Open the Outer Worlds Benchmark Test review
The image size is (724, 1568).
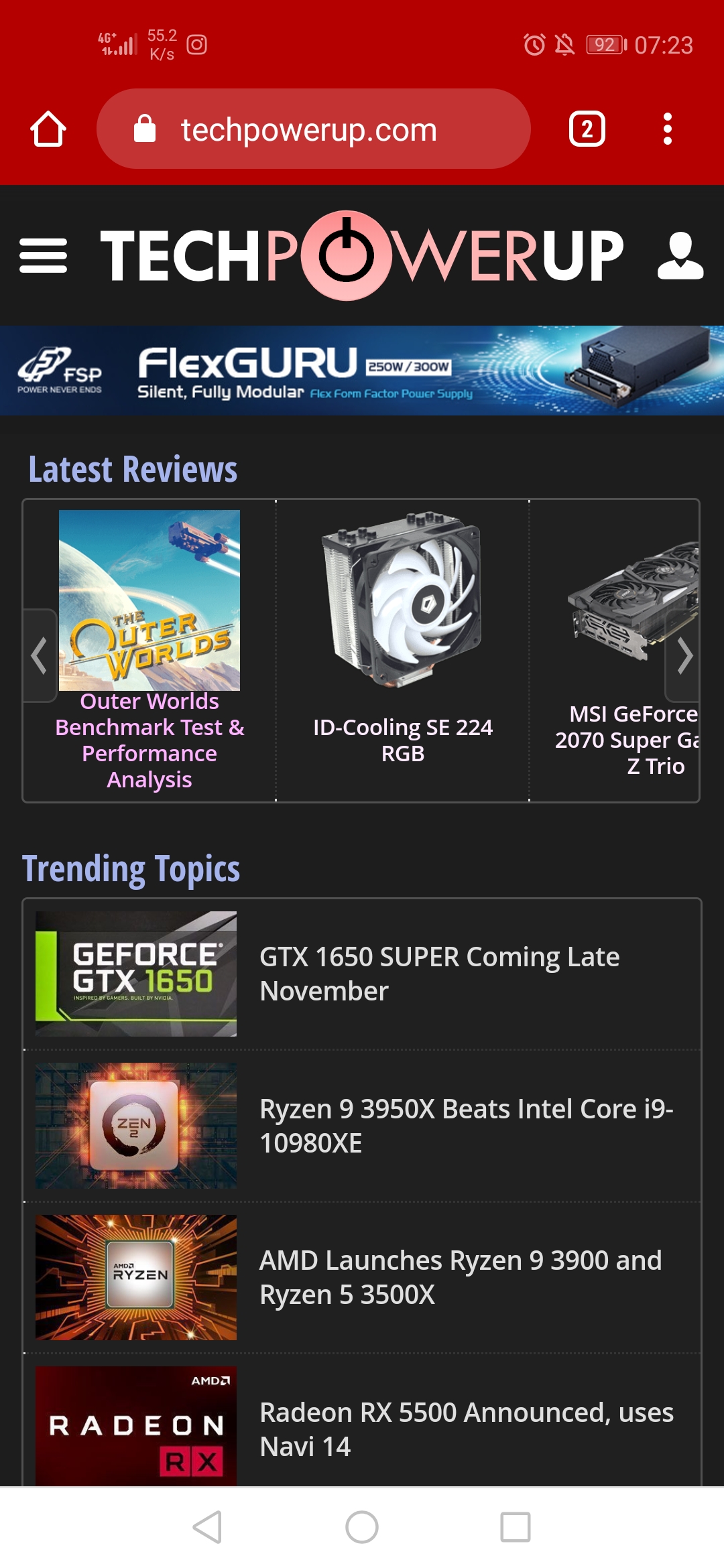click(x=149, y=740)
